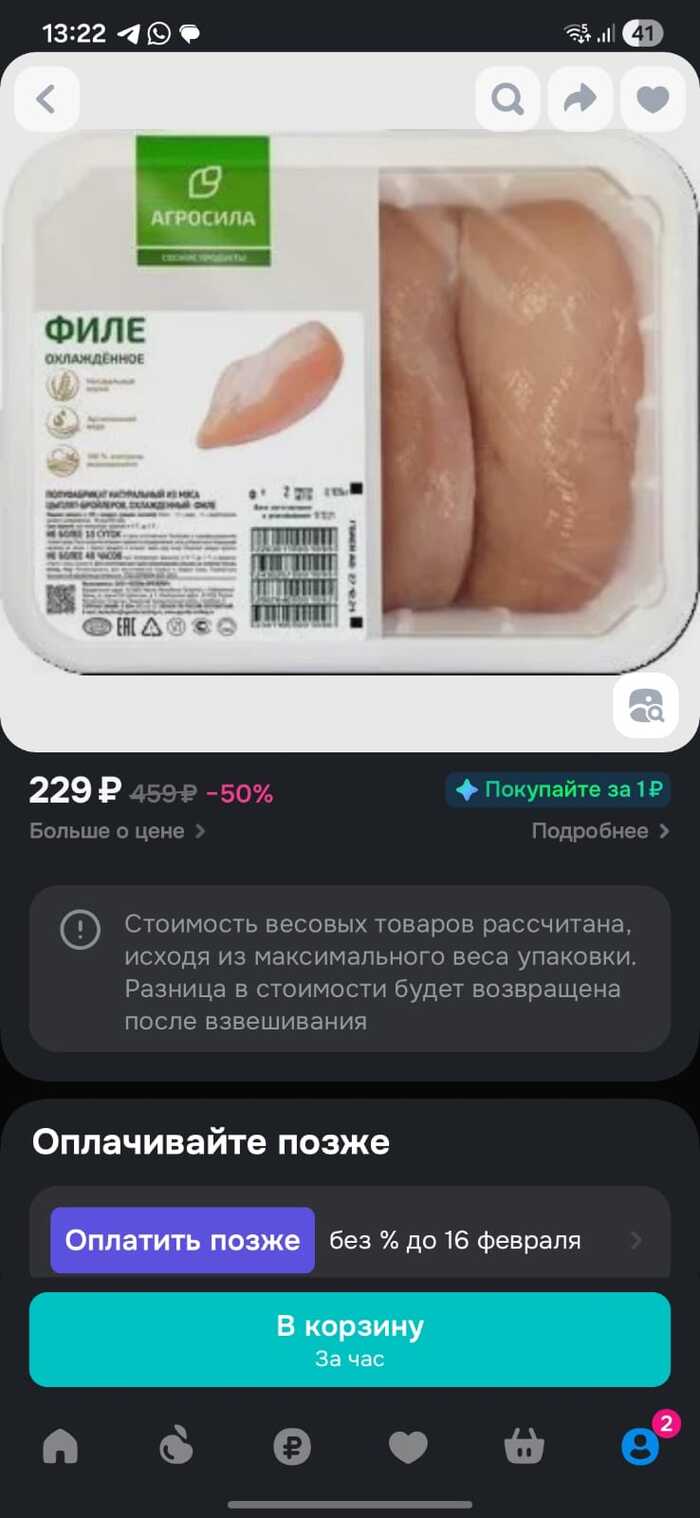
Task: Go back using the top arrow
Action: pyautogui.click(x=46, y=99)
